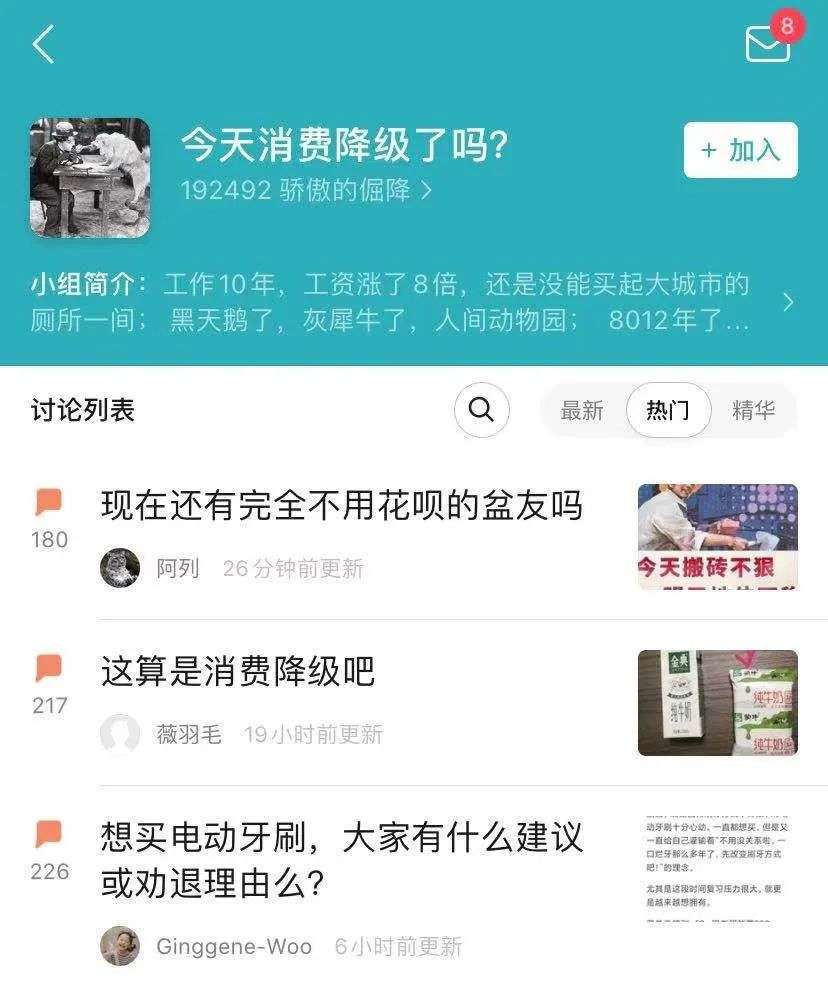The width and height of the screenshot is (828, 988).
Task: Visit 阿列's profile avatar
Action: point(120,568)
